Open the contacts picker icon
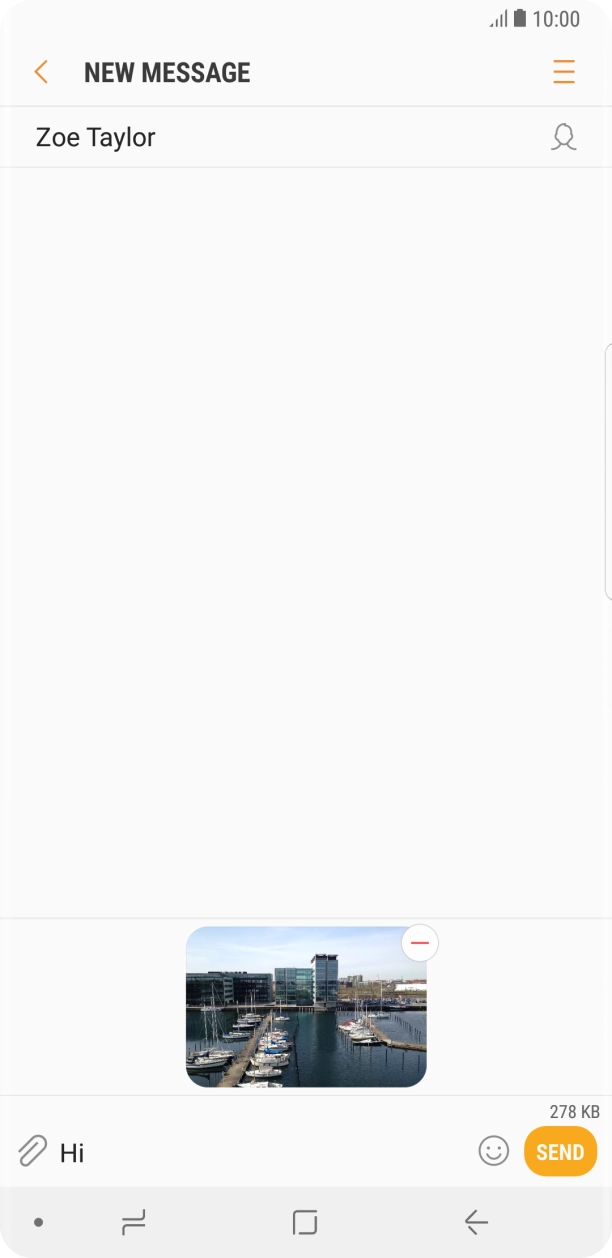The width and height of the screenshot is (612, 1258). [x=564, y=137]
